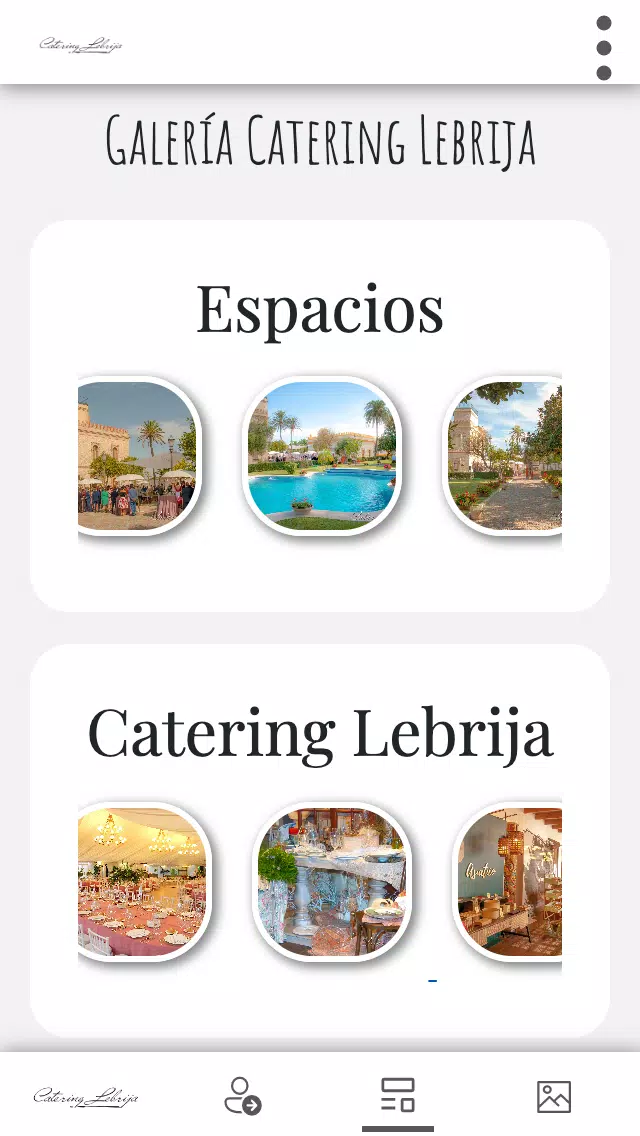View the castle crowd photo in Espacios
640x1136 pixels.
coord(139,456)
